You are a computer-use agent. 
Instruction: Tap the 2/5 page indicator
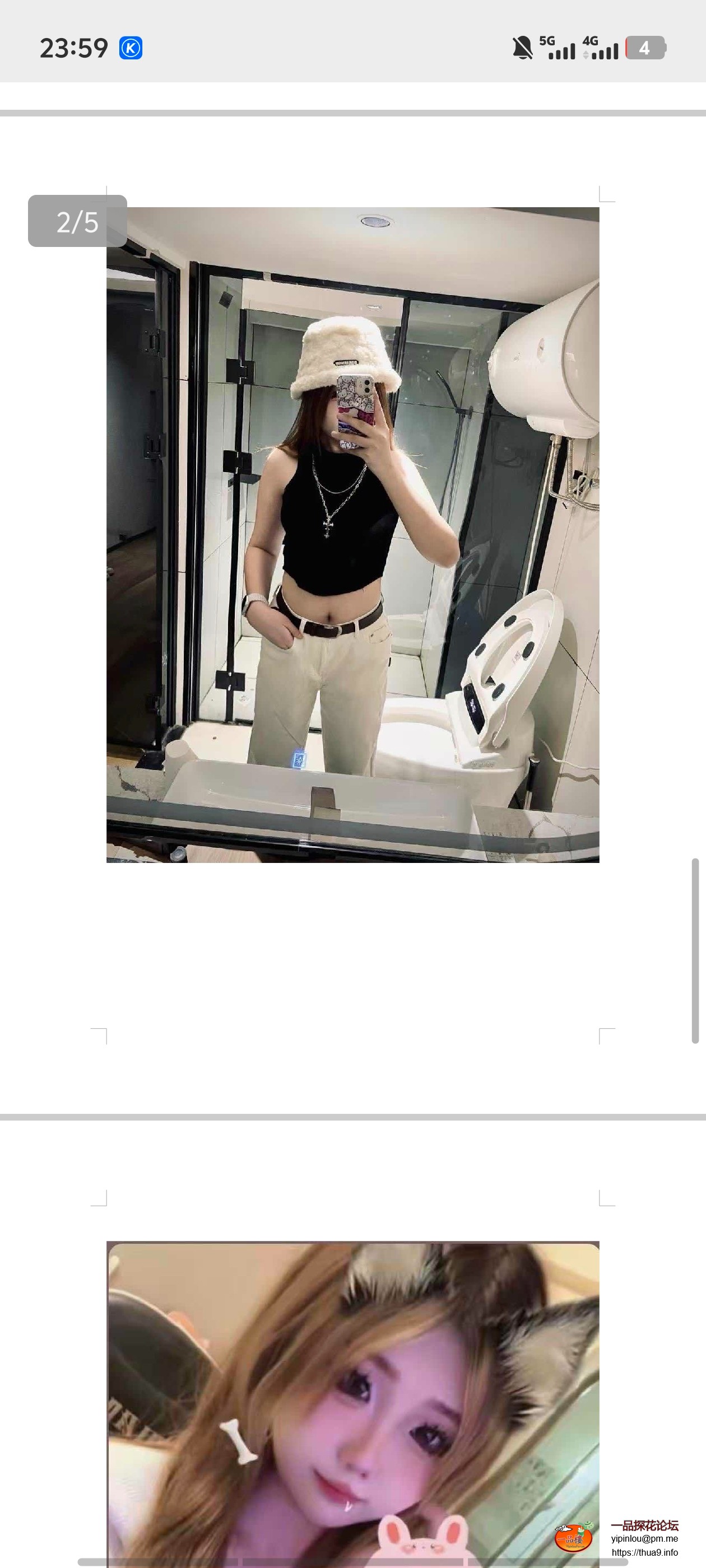pos(77,222)
